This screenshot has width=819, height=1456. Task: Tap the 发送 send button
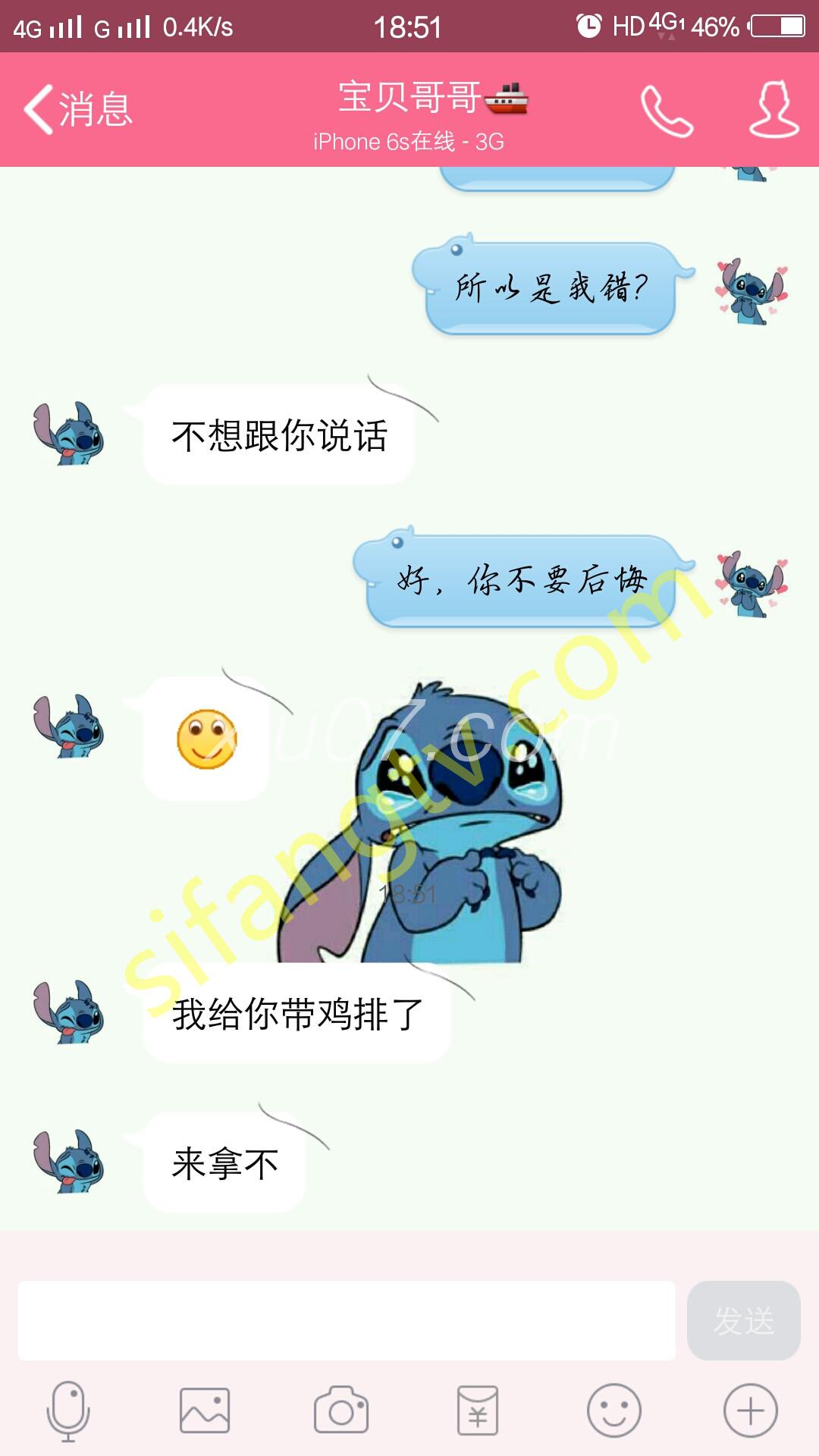click(x=743, y=1320)
